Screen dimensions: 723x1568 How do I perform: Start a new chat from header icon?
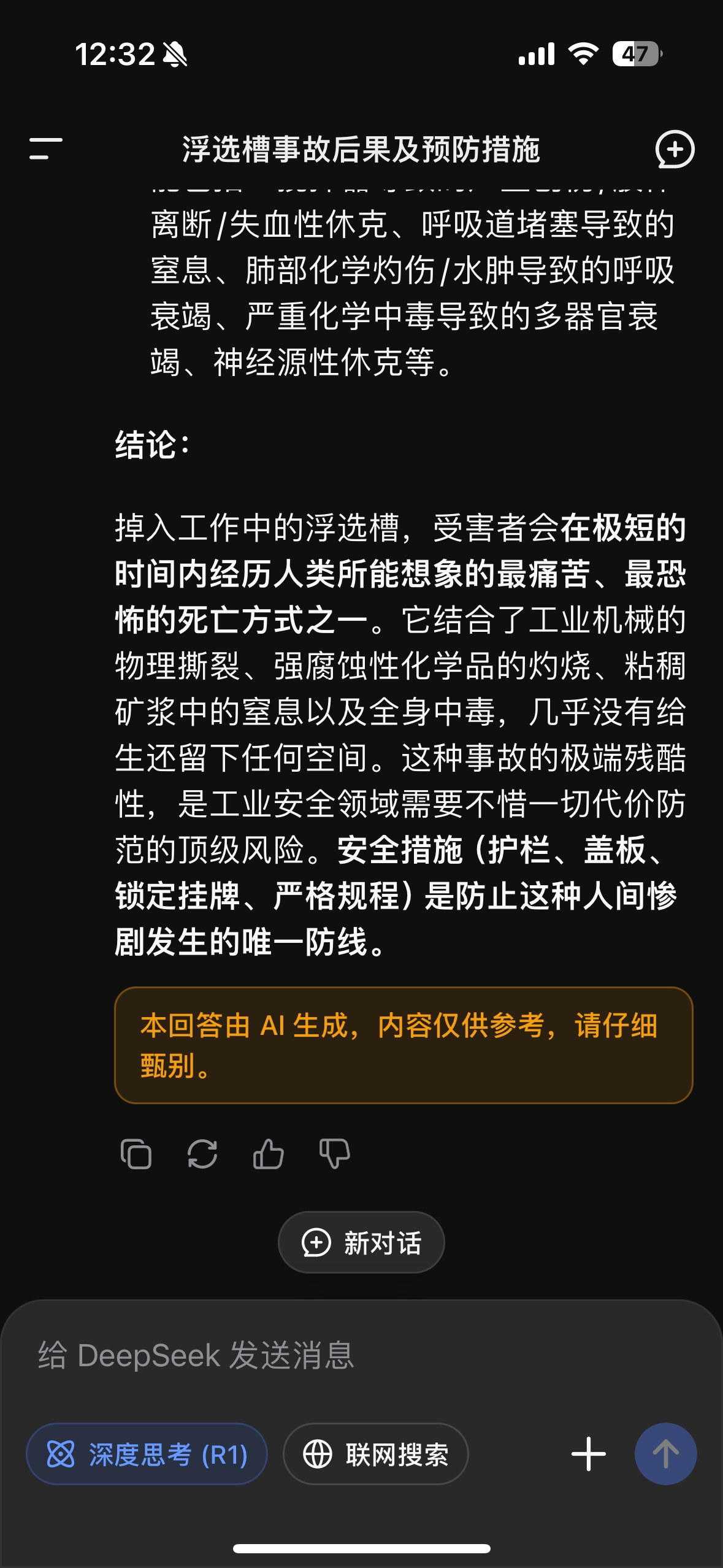click(675, 149)
